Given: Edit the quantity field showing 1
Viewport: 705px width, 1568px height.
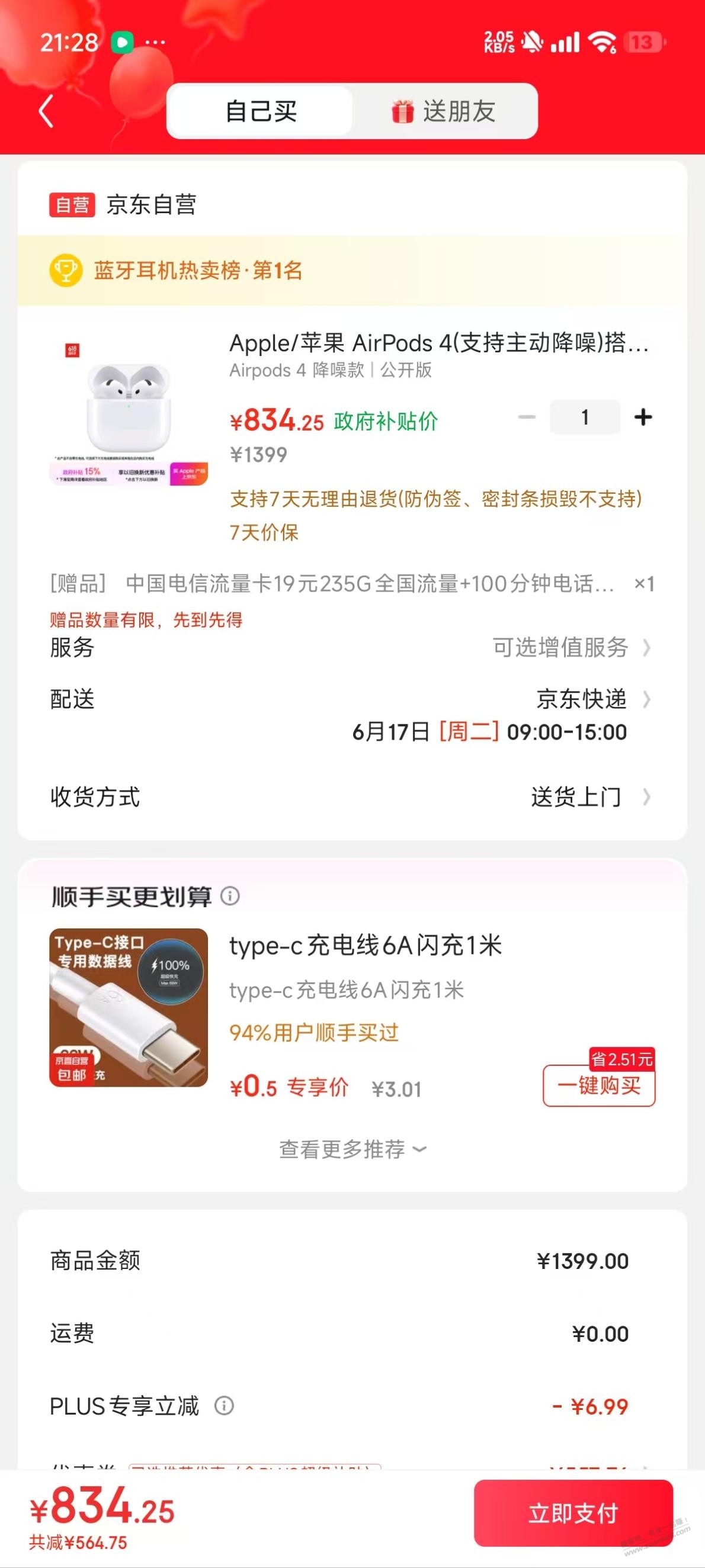Looking at the screenshot, I should pos(585,417).
